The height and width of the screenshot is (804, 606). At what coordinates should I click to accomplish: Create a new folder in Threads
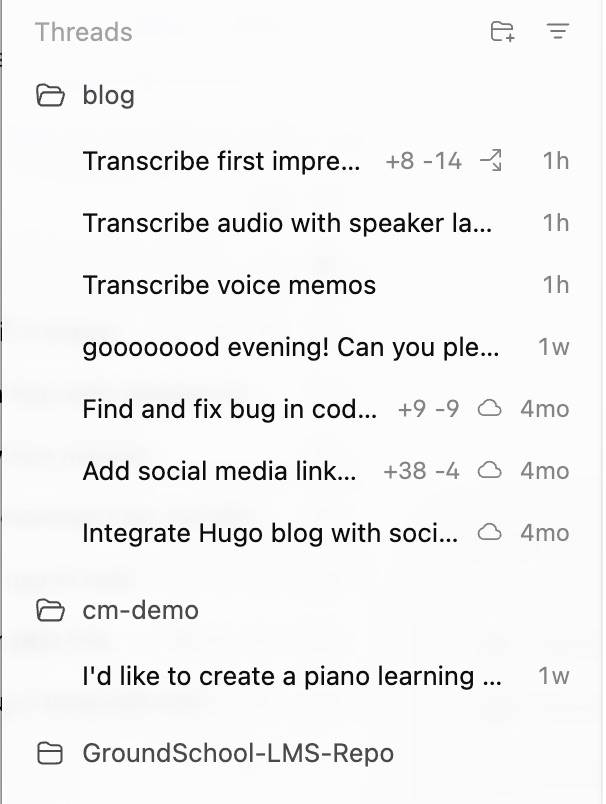(503, 32)
